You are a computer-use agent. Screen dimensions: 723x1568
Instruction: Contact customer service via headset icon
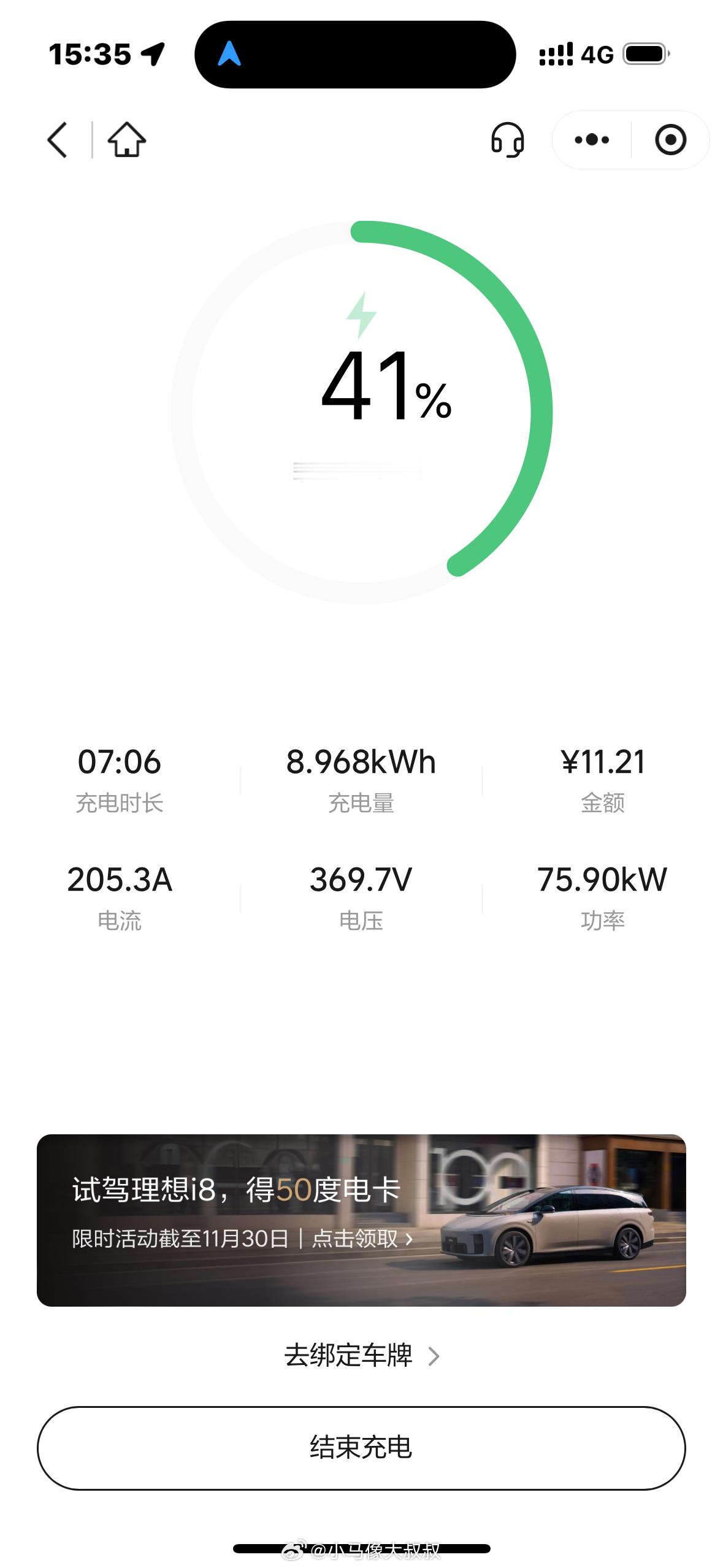[x=507, y=140]
